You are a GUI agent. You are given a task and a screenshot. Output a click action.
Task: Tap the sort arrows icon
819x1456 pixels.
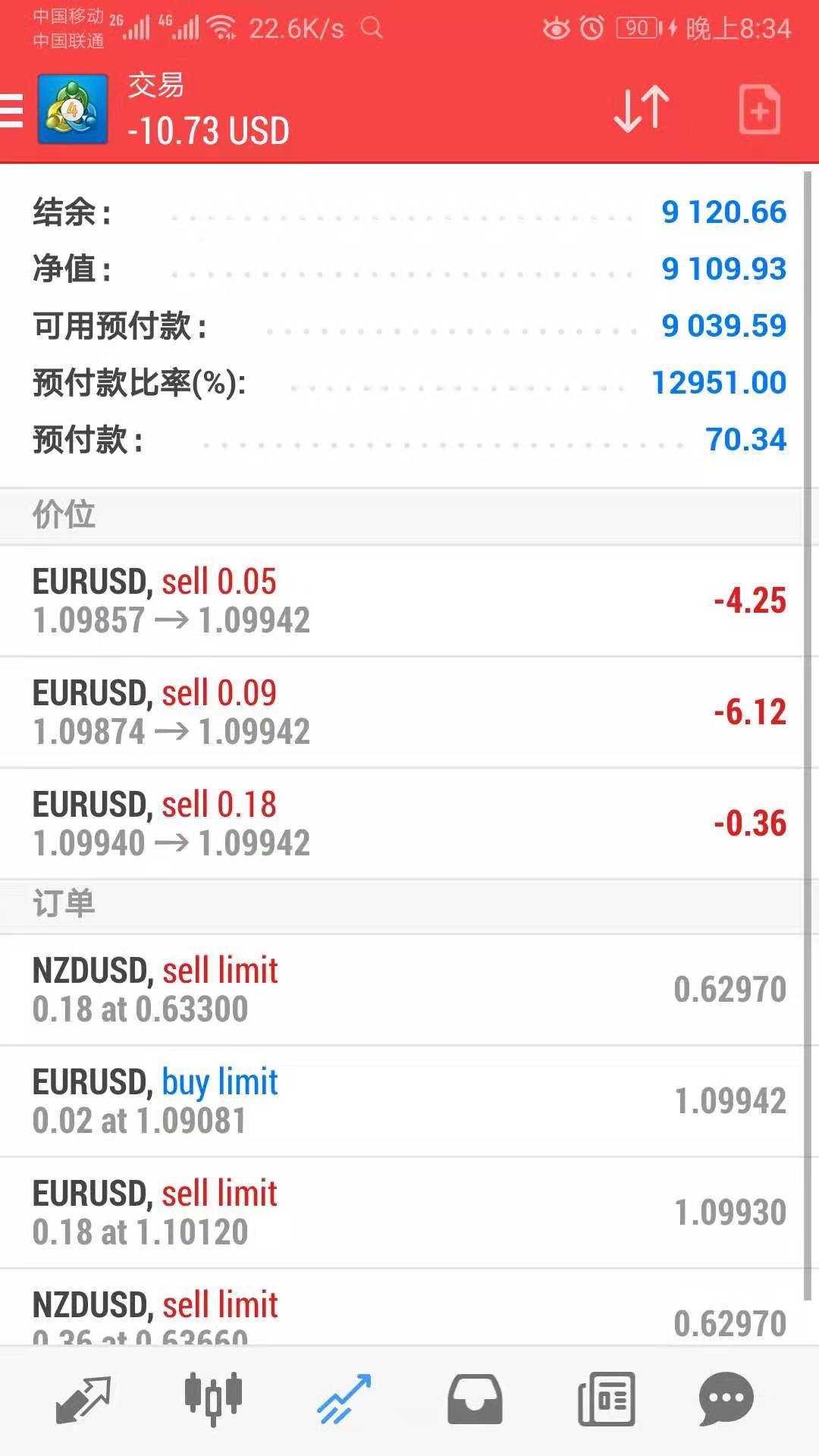642,110
